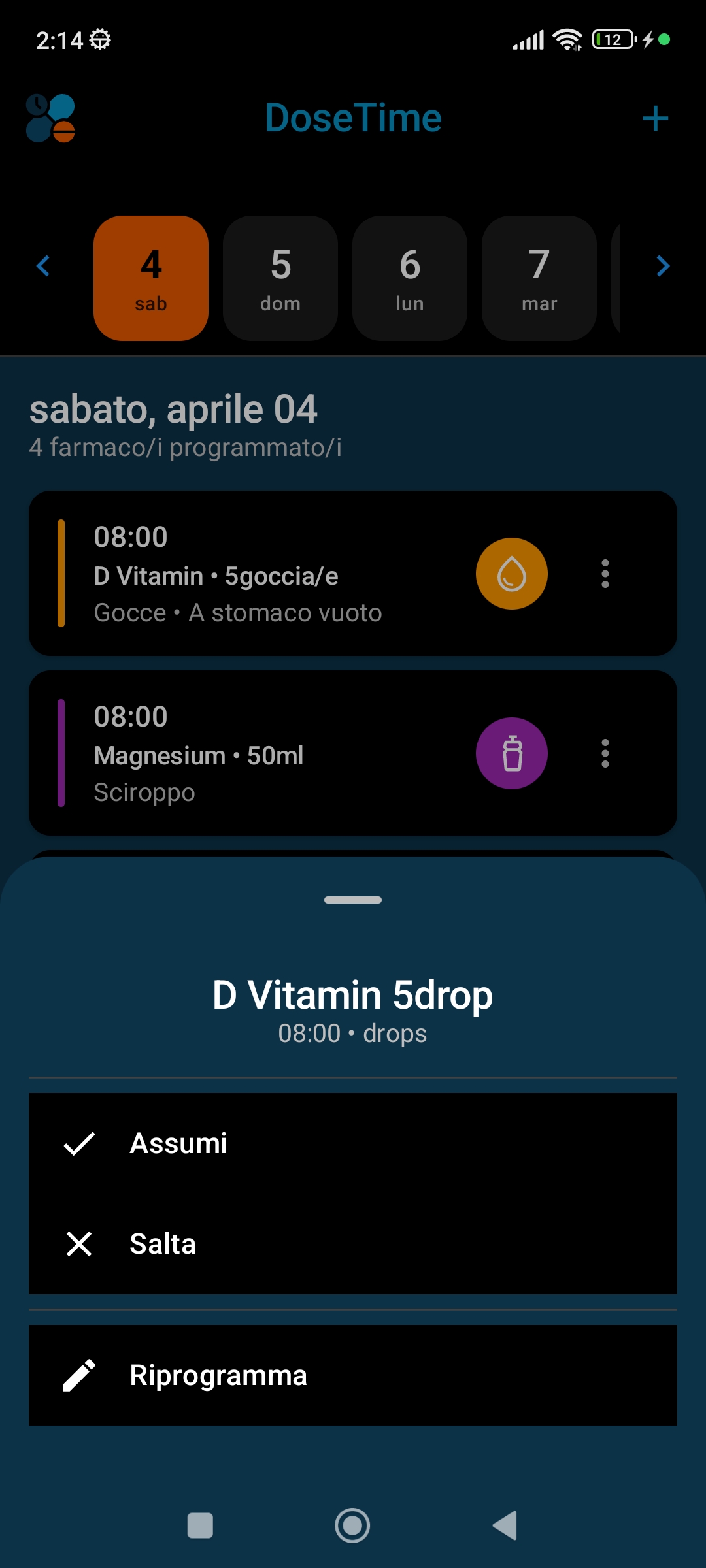
Task: Select day 5 dom in the date strip
Action: (280, 278)
